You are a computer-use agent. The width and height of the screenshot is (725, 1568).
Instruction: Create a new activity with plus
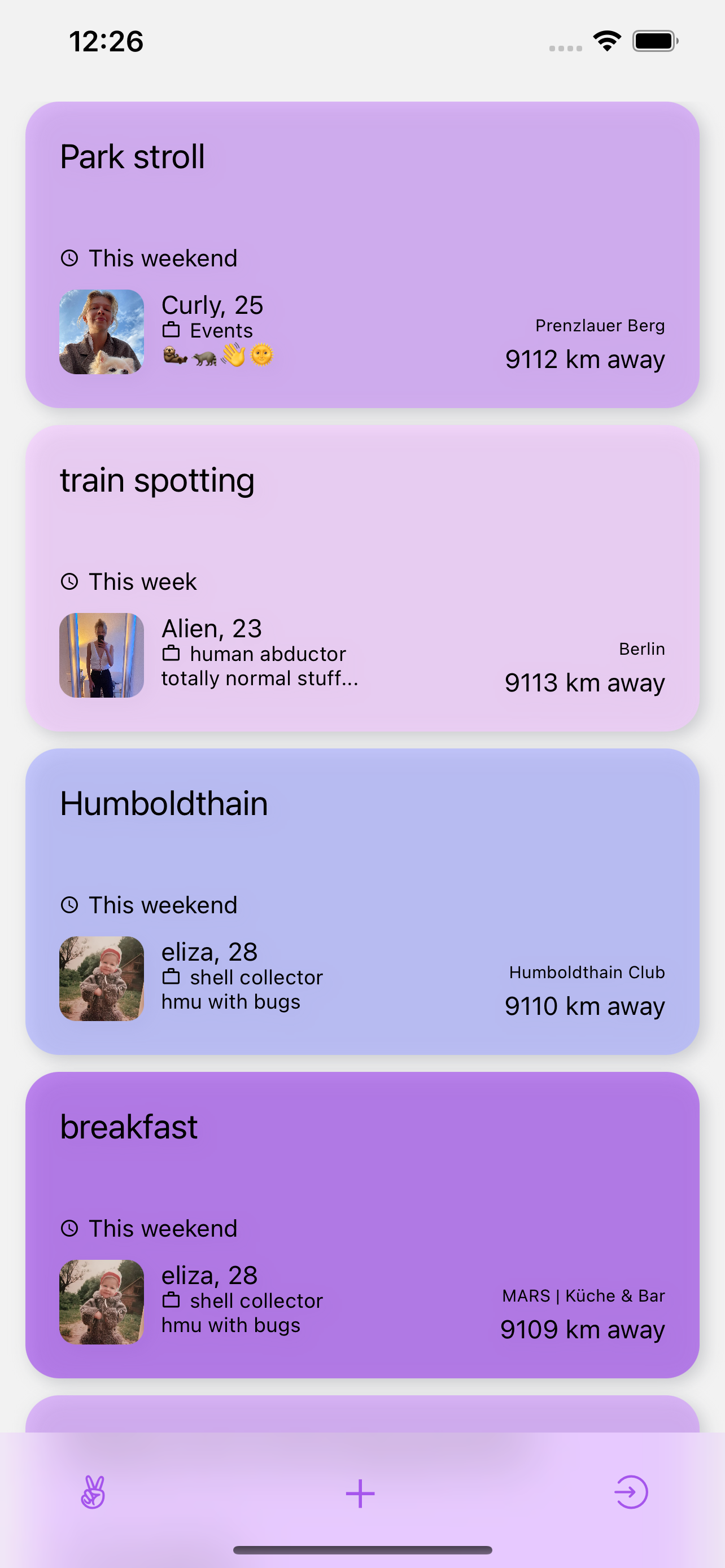(360, 1493)
